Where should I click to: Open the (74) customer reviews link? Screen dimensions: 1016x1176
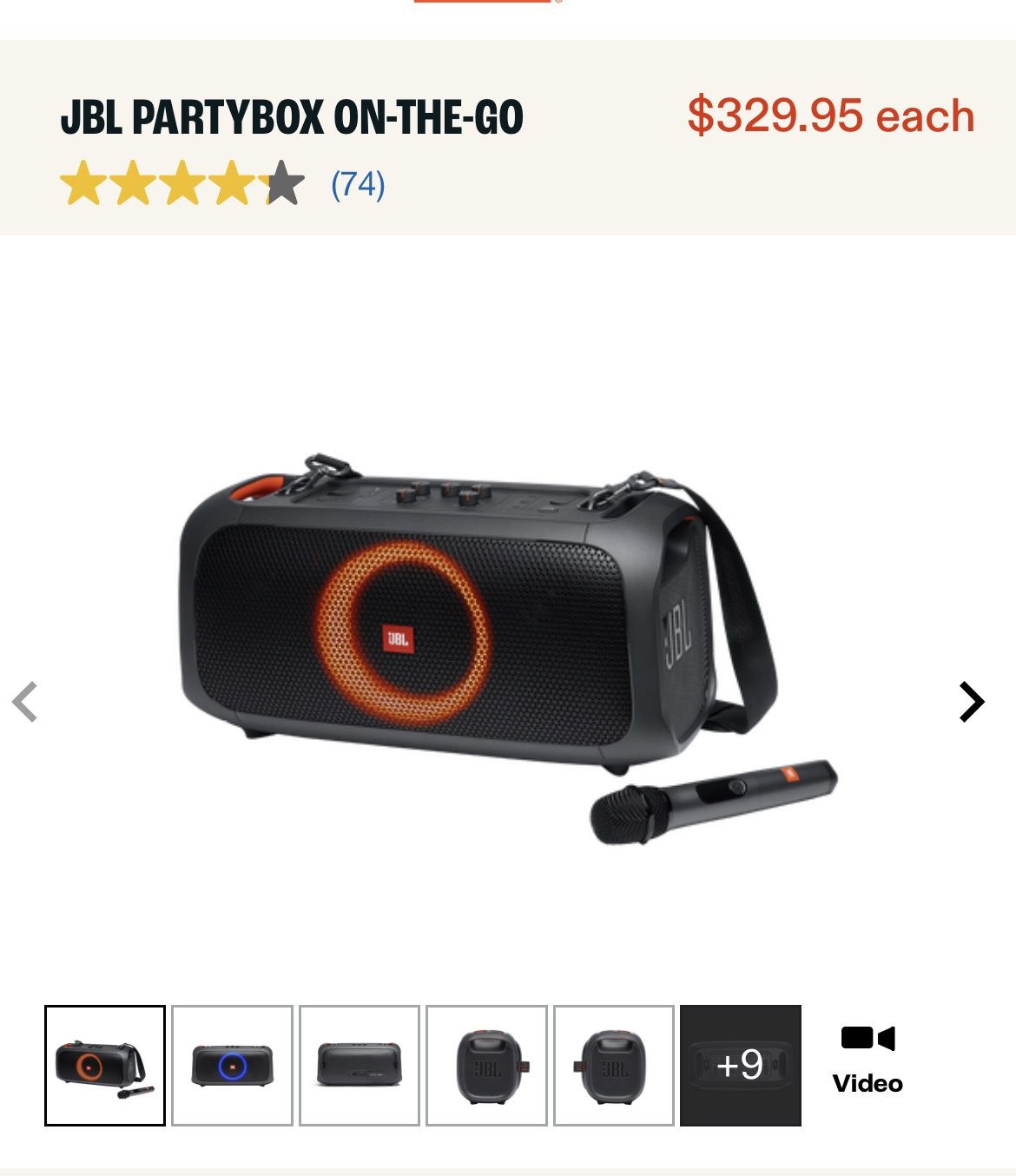[x=357, y=184]
